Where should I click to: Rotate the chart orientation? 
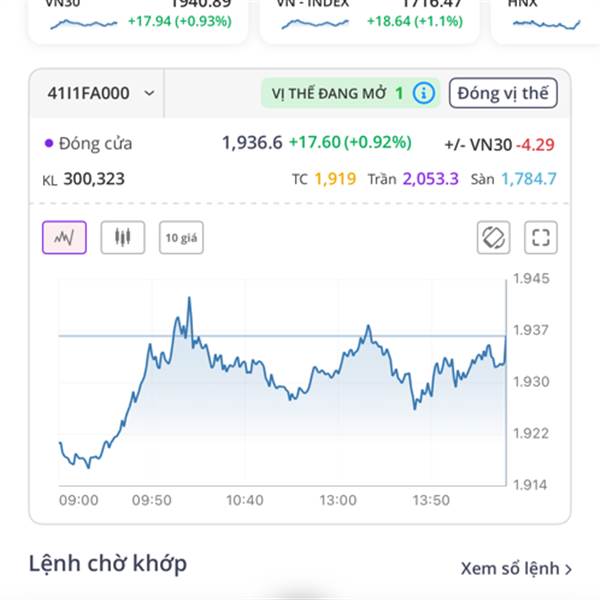[494, 238]
